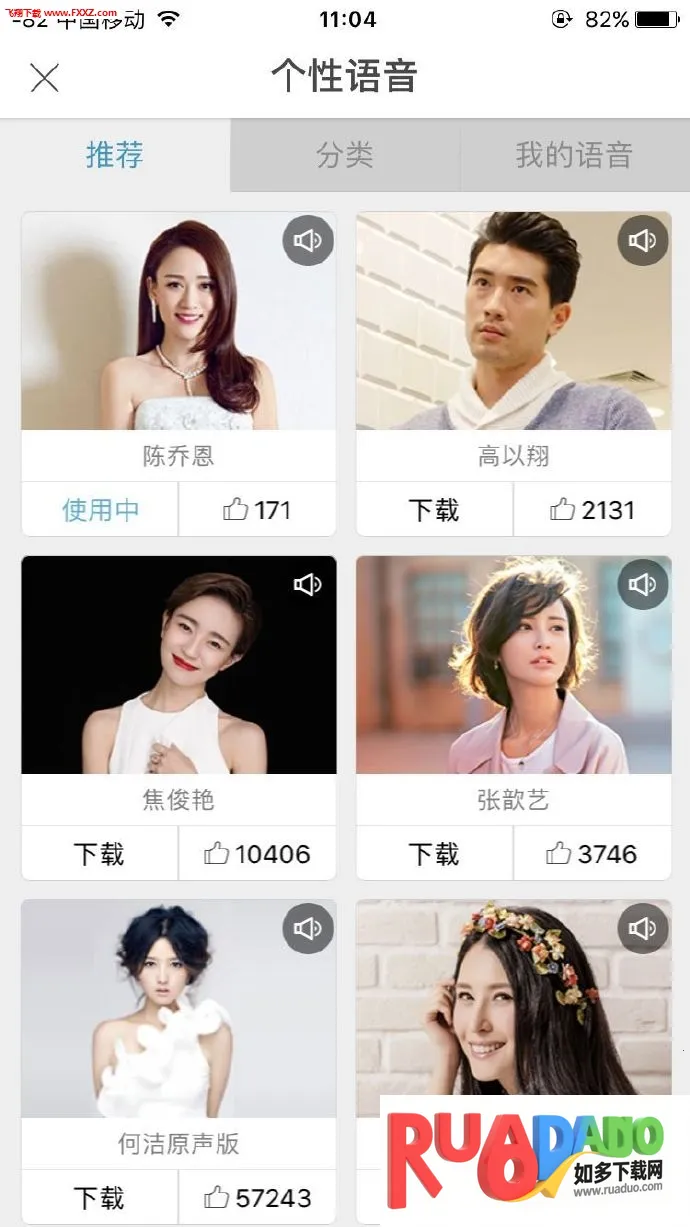Screen dimensions: 690x1227
Task: Like the 高以翔 voice pack
Action: pyautogui.click(x=592, y=510)
